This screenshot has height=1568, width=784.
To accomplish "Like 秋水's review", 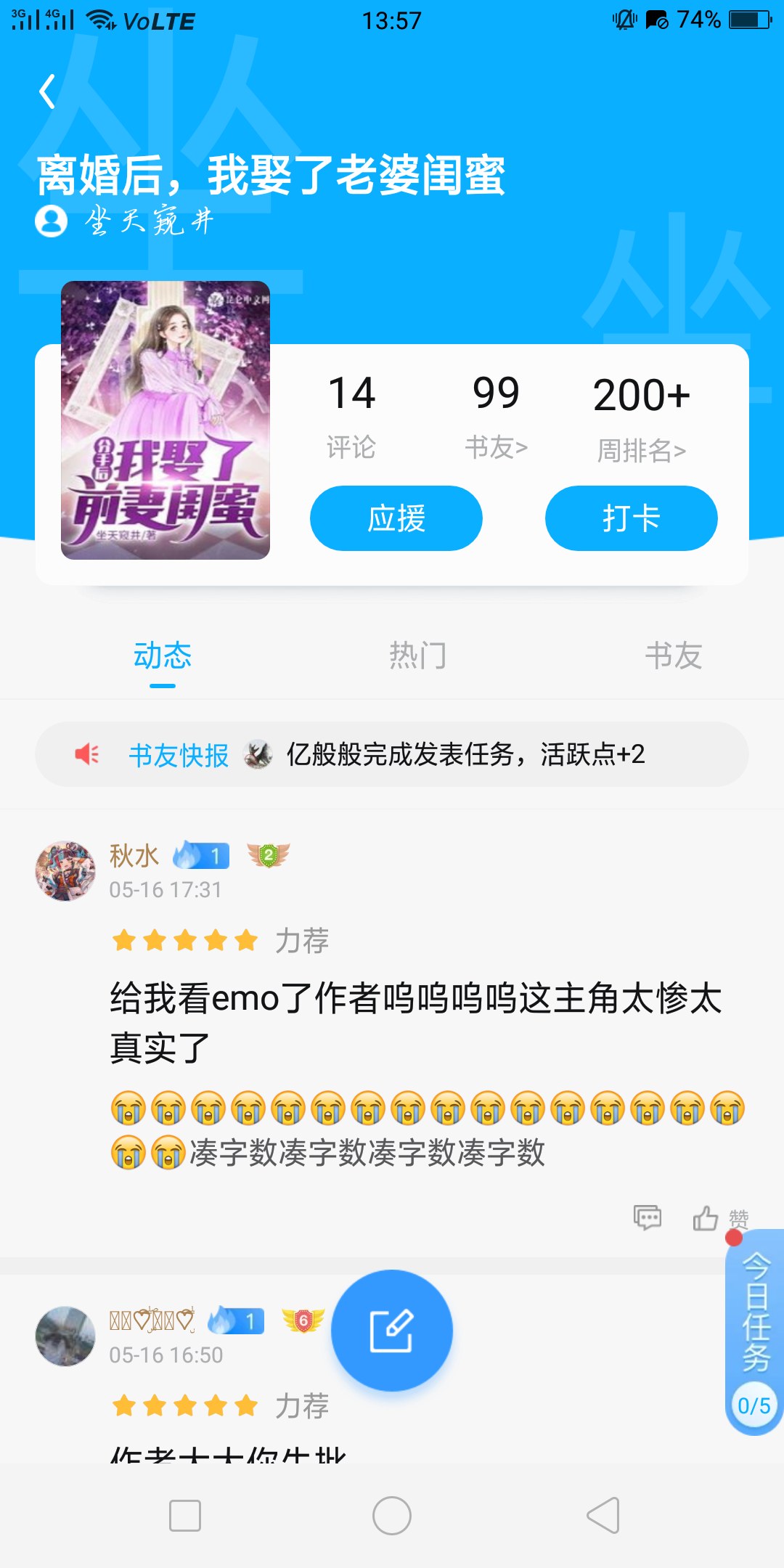I will click(x=707, y=1217).
